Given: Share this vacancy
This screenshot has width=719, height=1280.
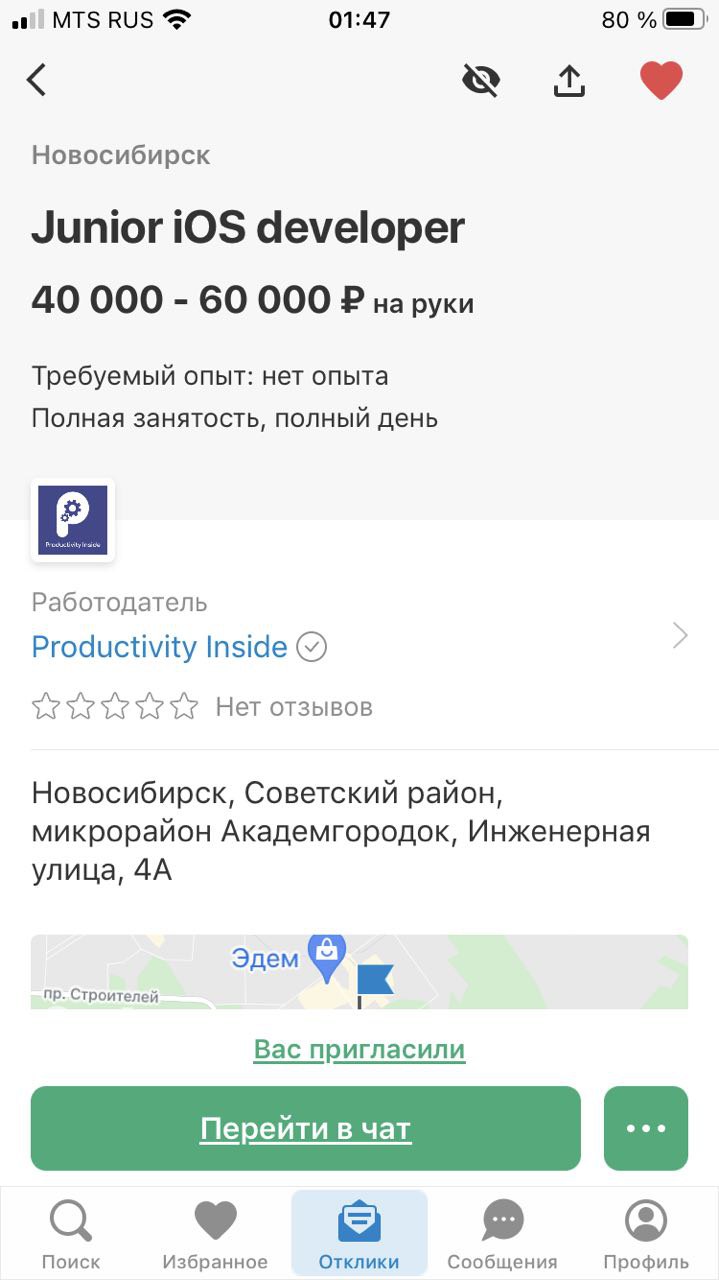Looking at the screenshot, I should click(x=569, y=81).
